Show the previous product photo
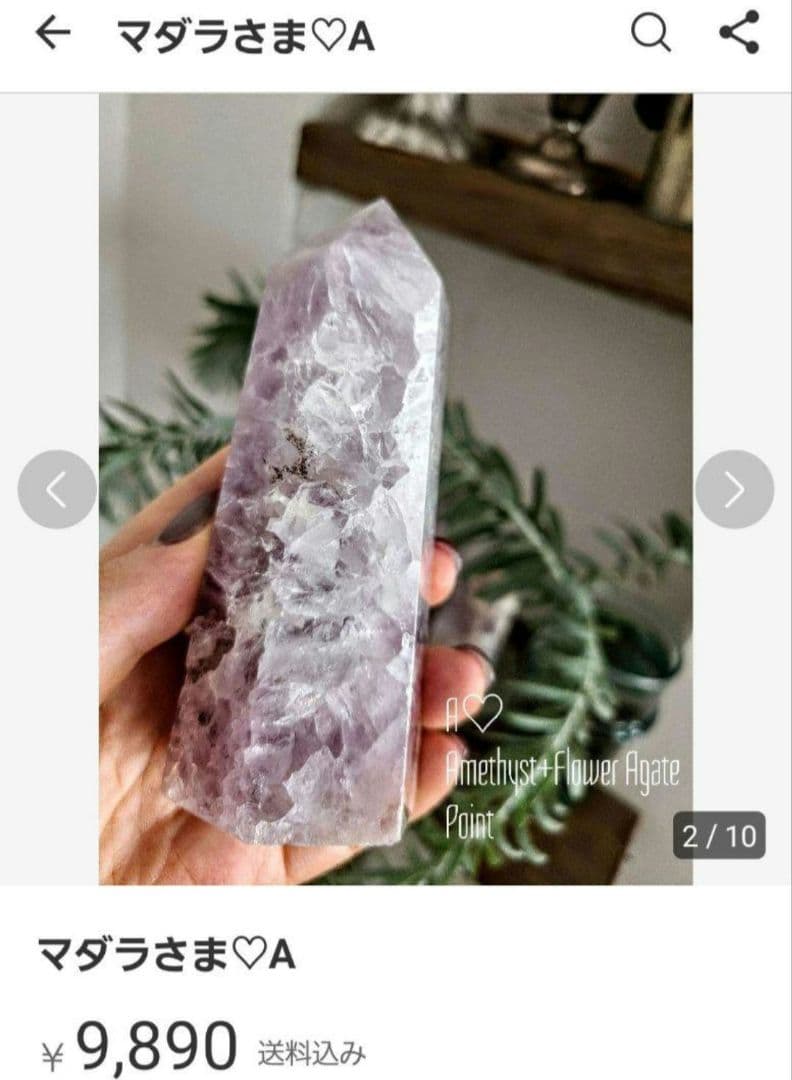Image resolution: width=792 pixels, height=1080 pixels. click(57, 489)
